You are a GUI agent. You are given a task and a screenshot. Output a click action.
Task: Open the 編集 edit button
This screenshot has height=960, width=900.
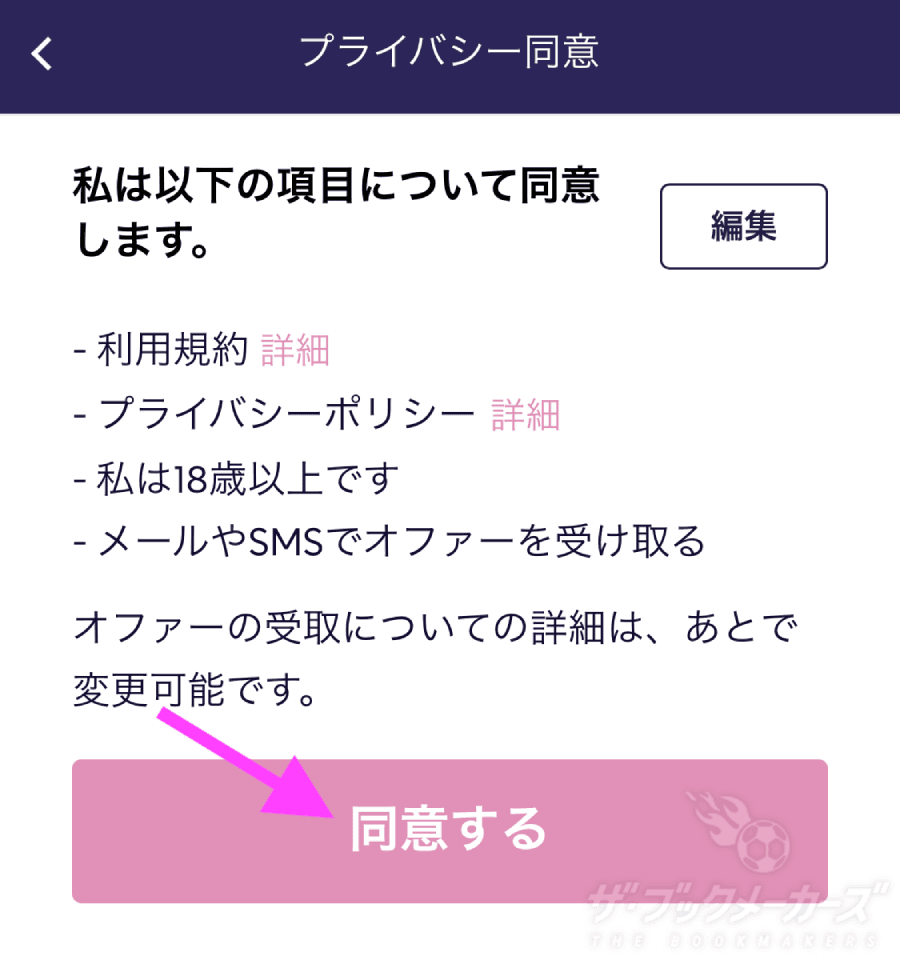click(743, 226)
